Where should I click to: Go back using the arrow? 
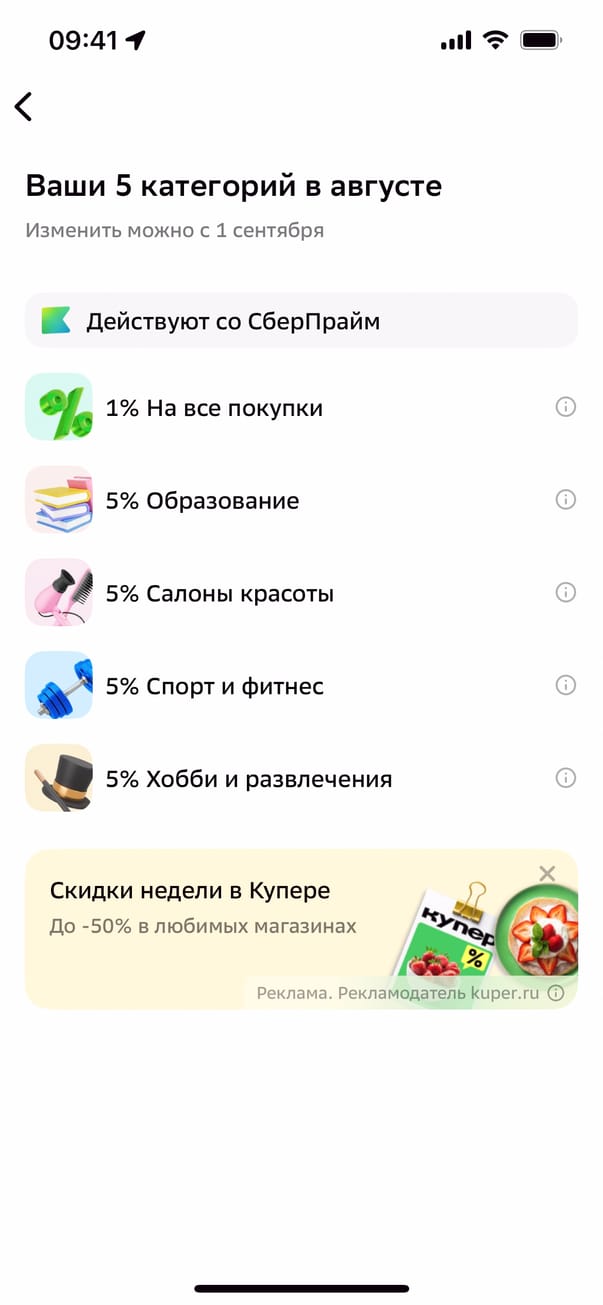pyautogui.click(x=24, y=107)
